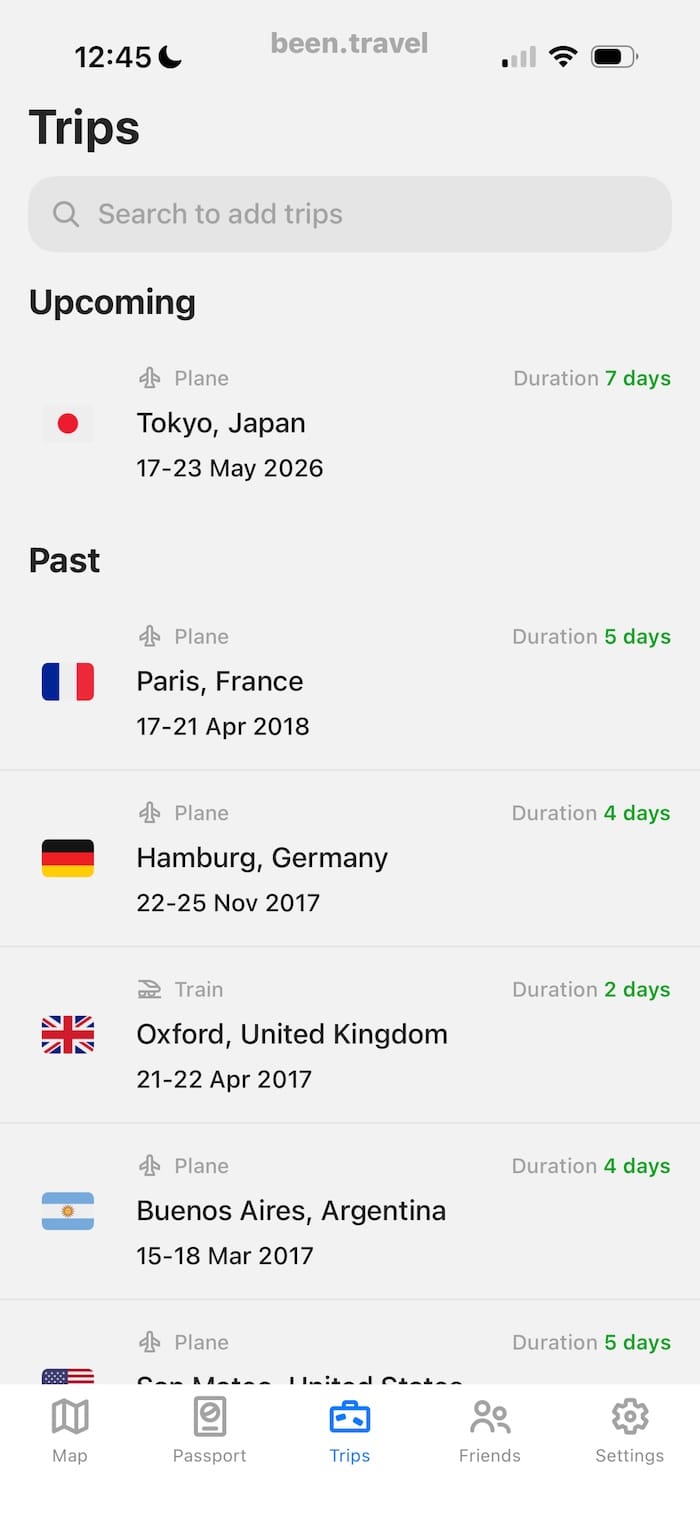Go to the Passport tab
The width and height of the screenshot is (700, 1522).
pyautogui.click(x=210, y=1430)
